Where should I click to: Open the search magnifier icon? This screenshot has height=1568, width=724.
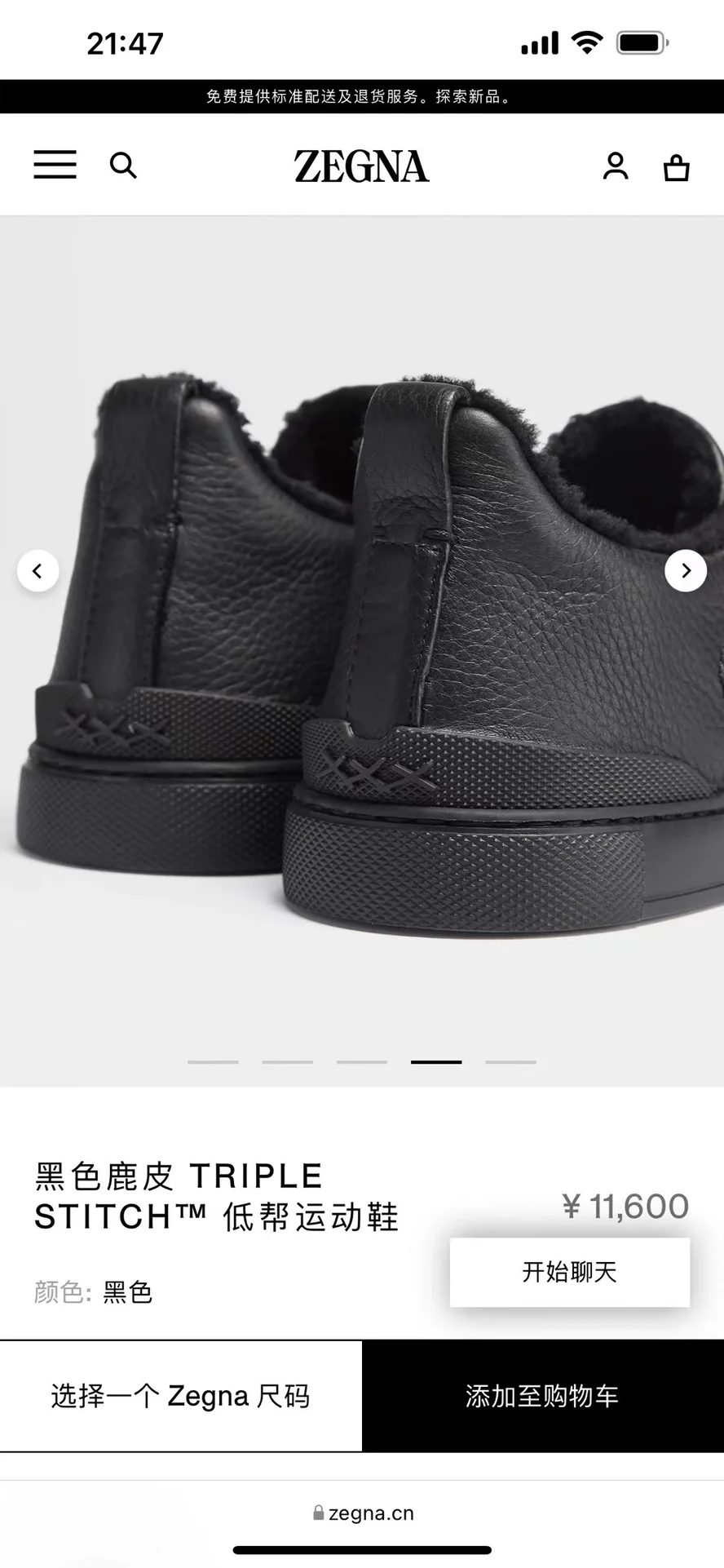(123, 166)
